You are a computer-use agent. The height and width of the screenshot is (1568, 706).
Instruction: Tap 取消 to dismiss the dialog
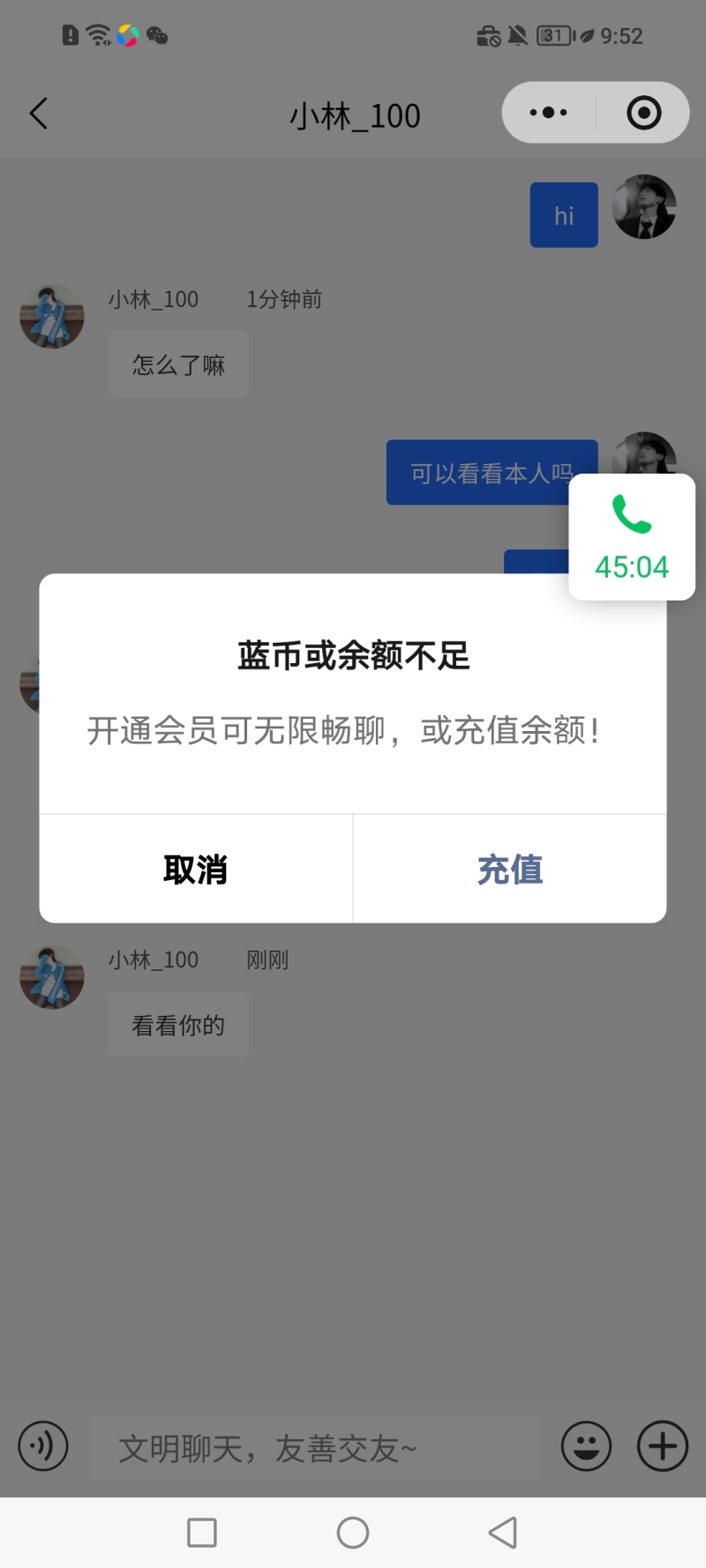click(196, 870)
